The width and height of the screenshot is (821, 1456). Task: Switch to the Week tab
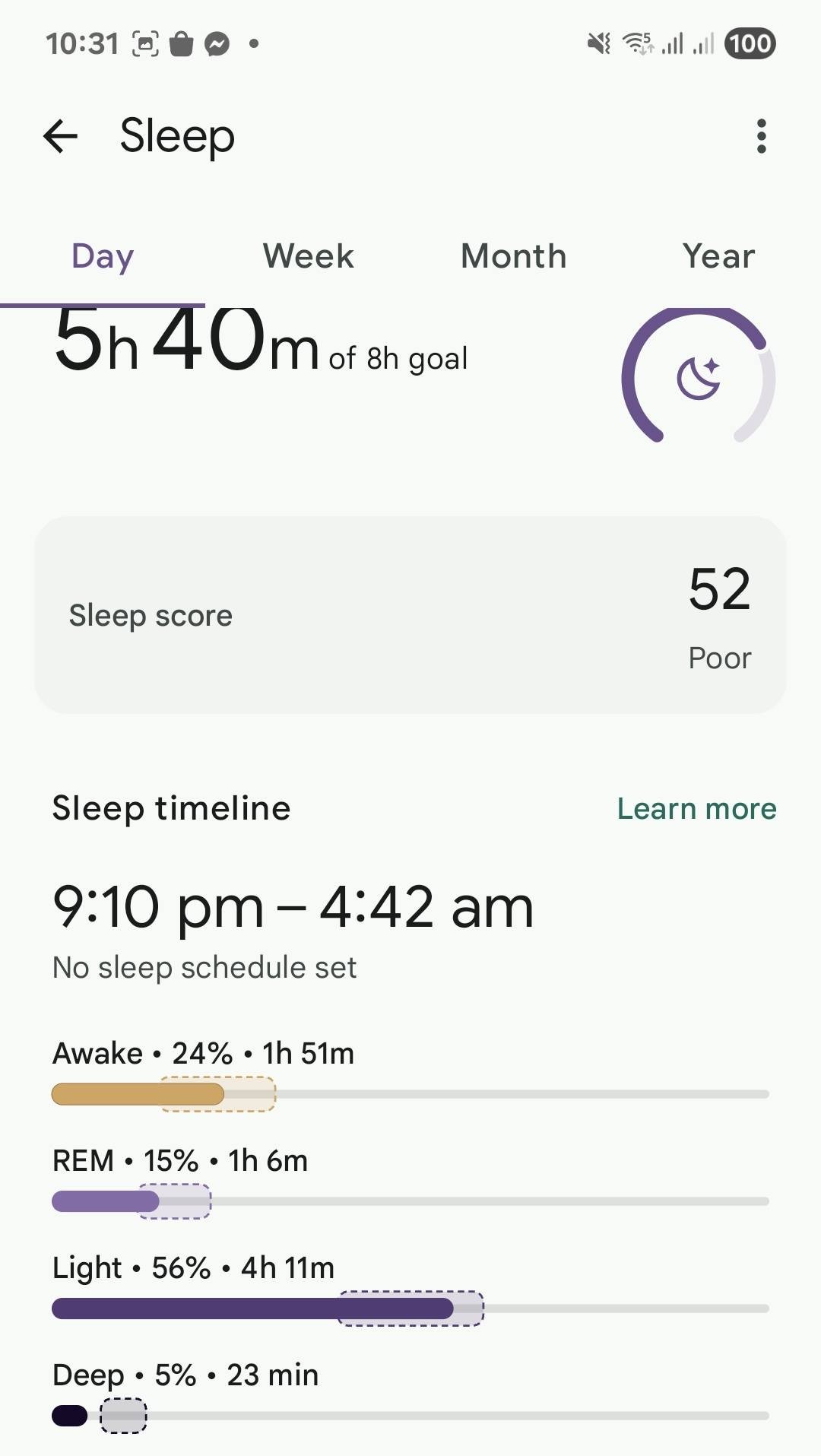pyautogui.click(x=308, y=257)
